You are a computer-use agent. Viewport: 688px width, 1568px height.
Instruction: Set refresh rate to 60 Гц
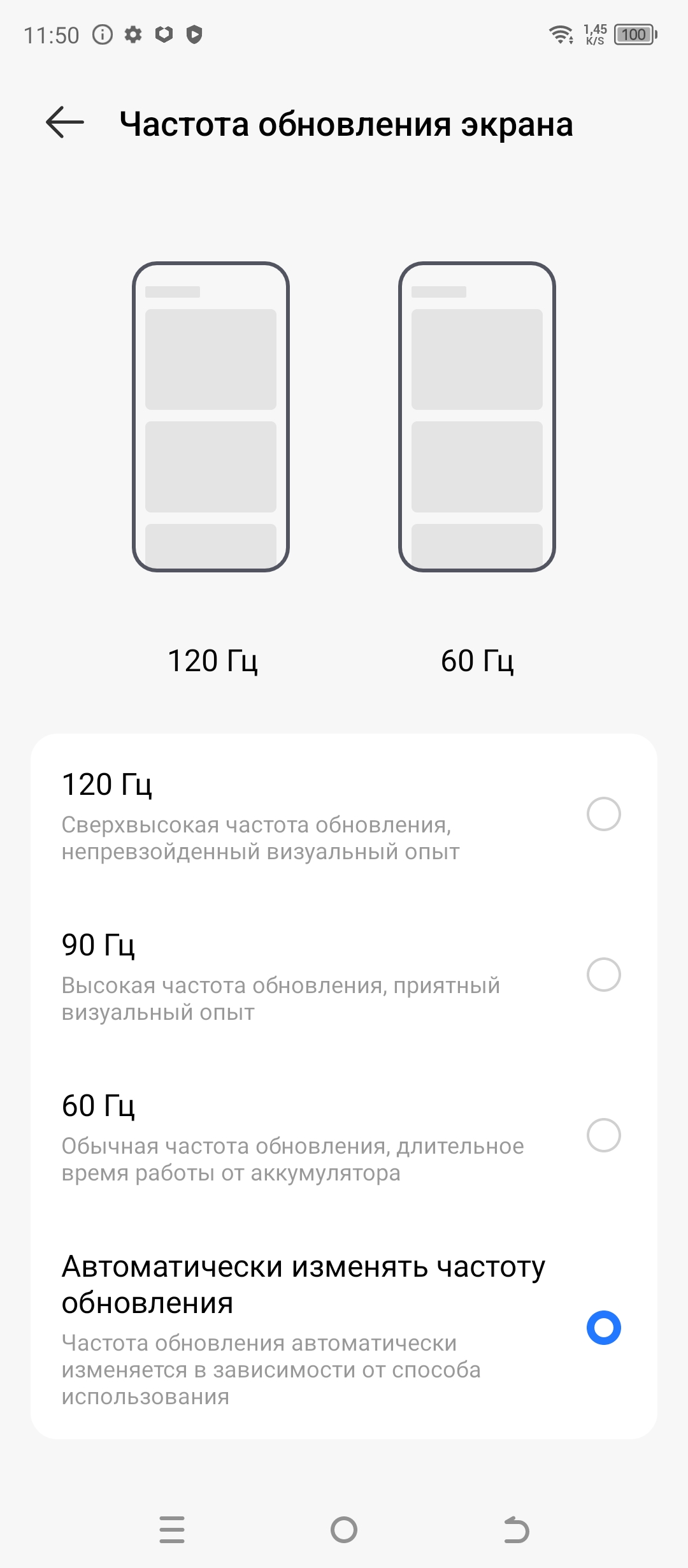click(x=603, y=1135)
